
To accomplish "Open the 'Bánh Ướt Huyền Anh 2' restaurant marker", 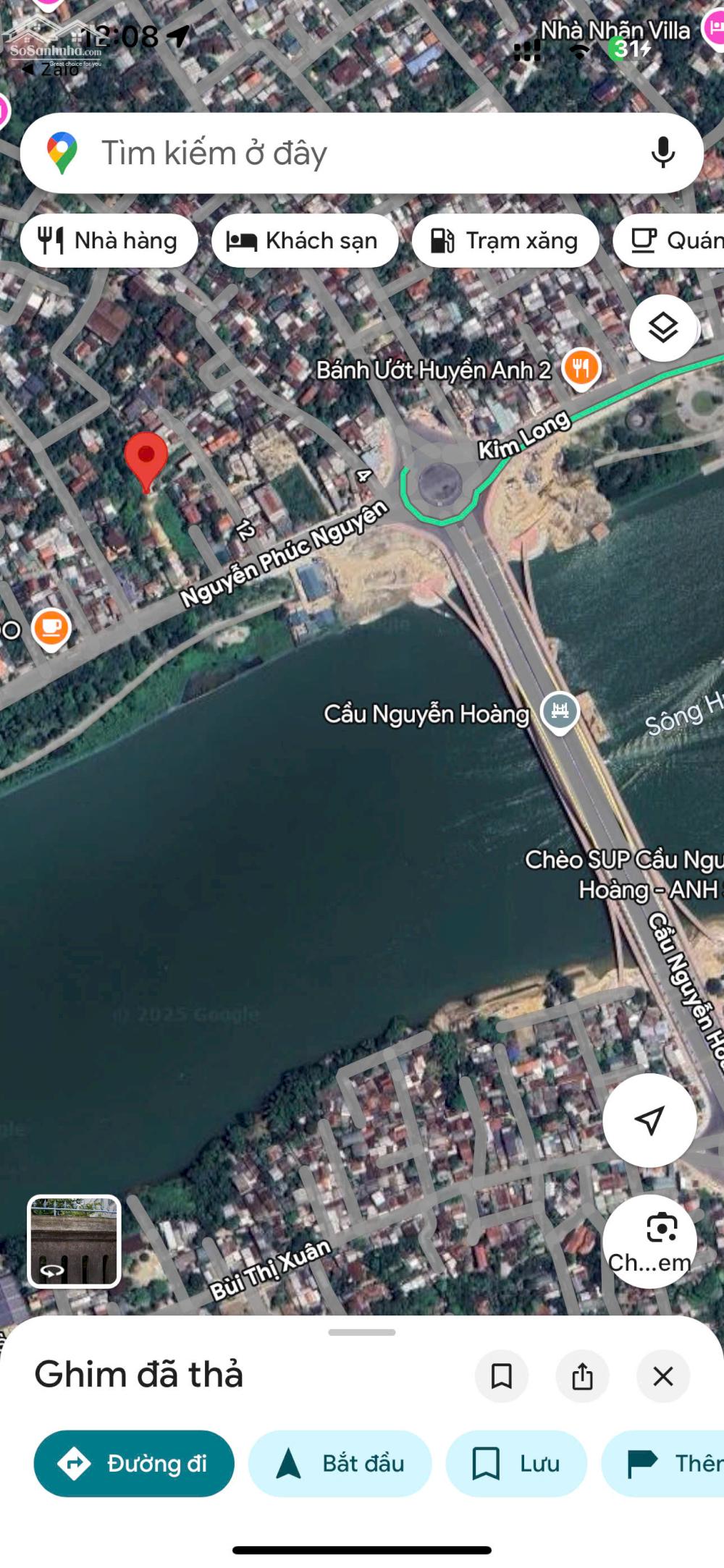I will [x=581, y=369].
